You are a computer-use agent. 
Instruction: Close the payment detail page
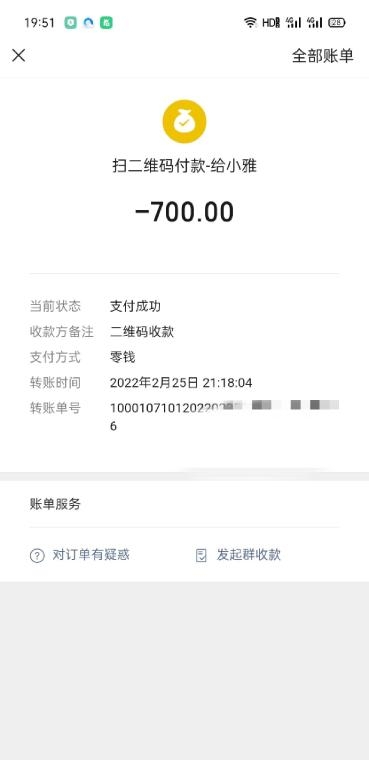pos(18,56)
